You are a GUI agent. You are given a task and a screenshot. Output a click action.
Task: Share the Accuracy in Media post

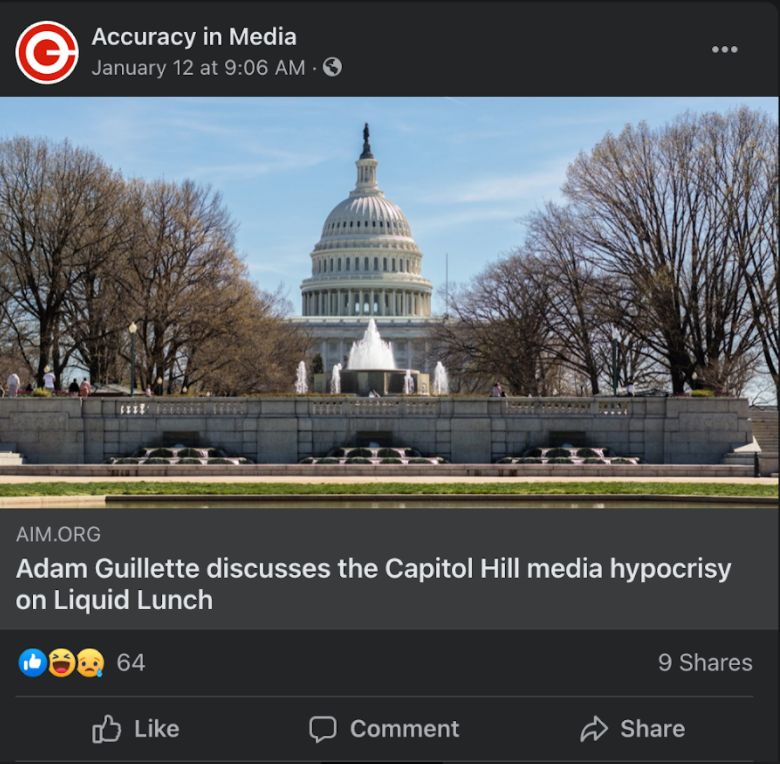632,729
